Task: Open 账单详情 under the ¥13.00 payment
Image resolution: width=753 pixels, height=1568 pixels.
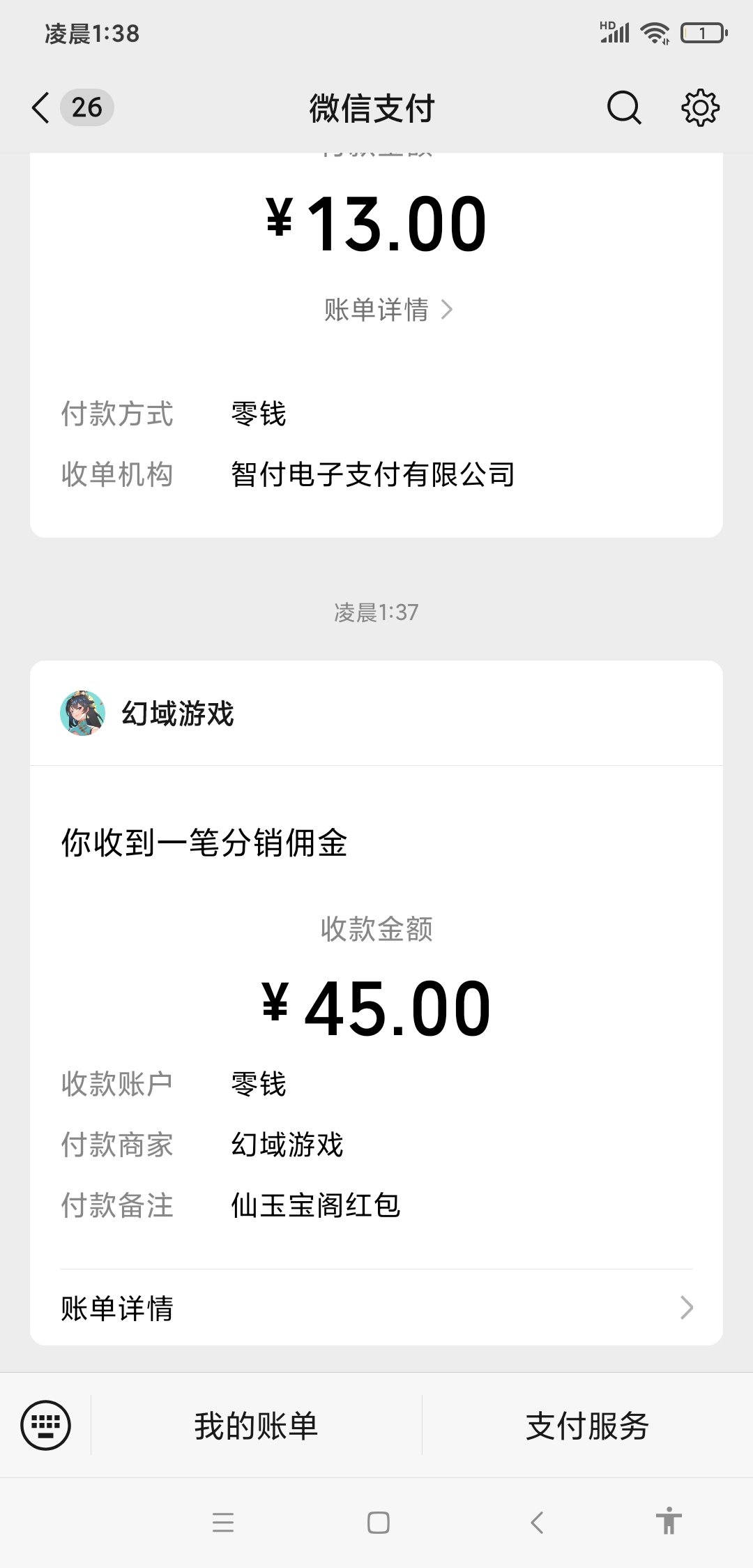Action: [388, 310]
